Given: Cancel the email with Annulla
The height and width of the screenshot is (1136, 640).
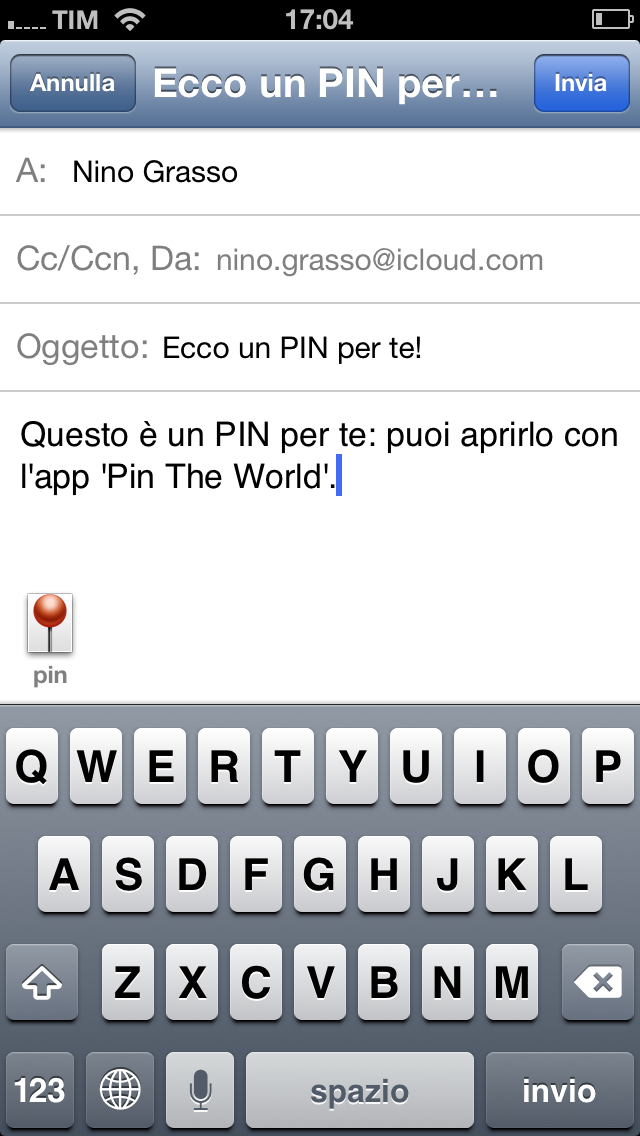Looking at the screenshot, I should (x=72, y=83).
